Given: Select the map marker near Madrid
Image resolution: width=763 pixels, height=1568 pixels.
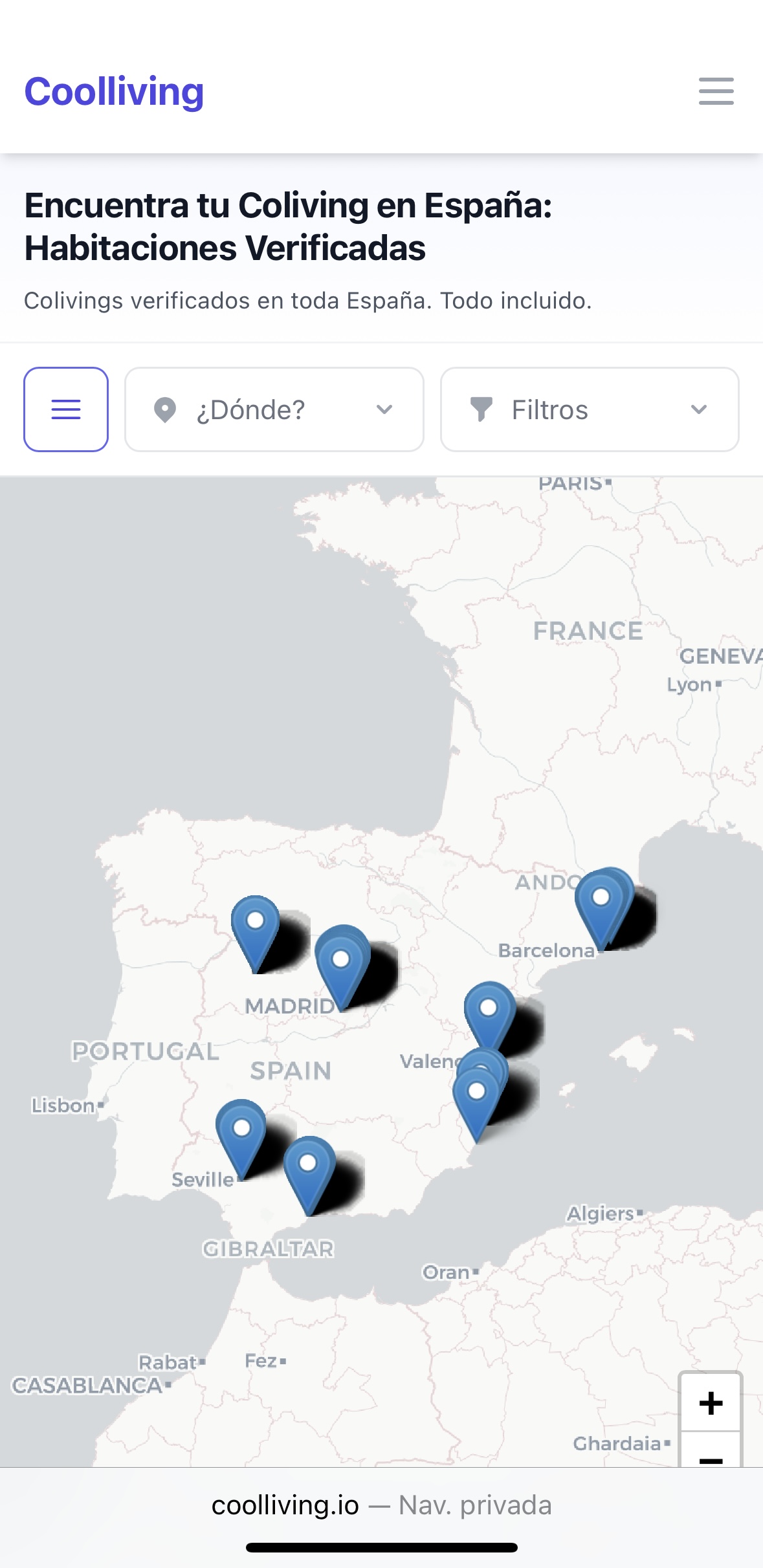Looking at the screenshot, I should coord(342,974).
